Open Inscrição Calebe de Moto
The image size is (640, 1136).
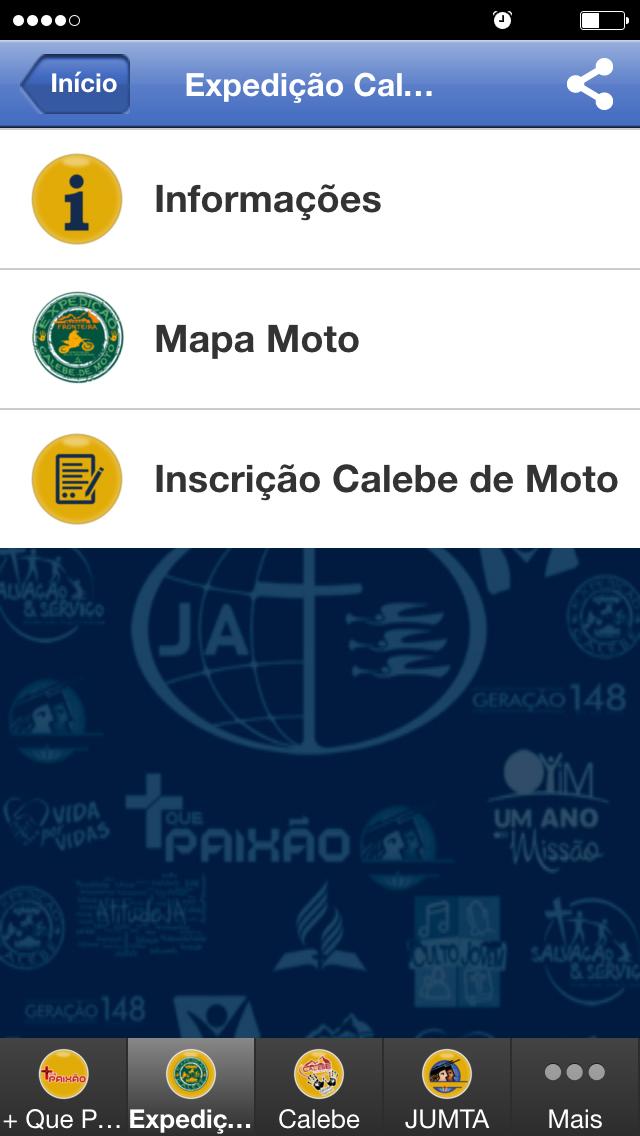tap(320, 480)
